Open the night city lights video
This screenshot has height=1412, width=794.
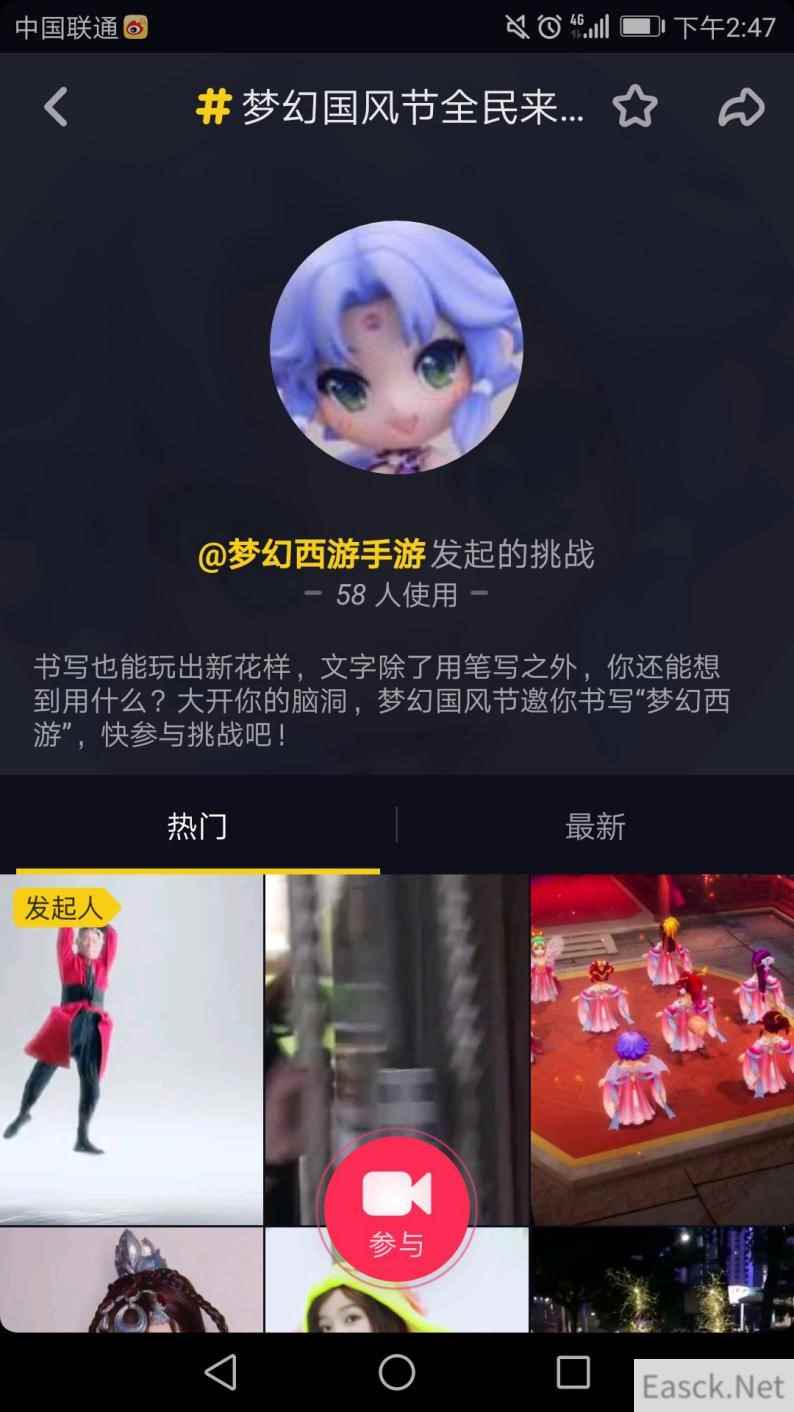tap(662, 1282)
